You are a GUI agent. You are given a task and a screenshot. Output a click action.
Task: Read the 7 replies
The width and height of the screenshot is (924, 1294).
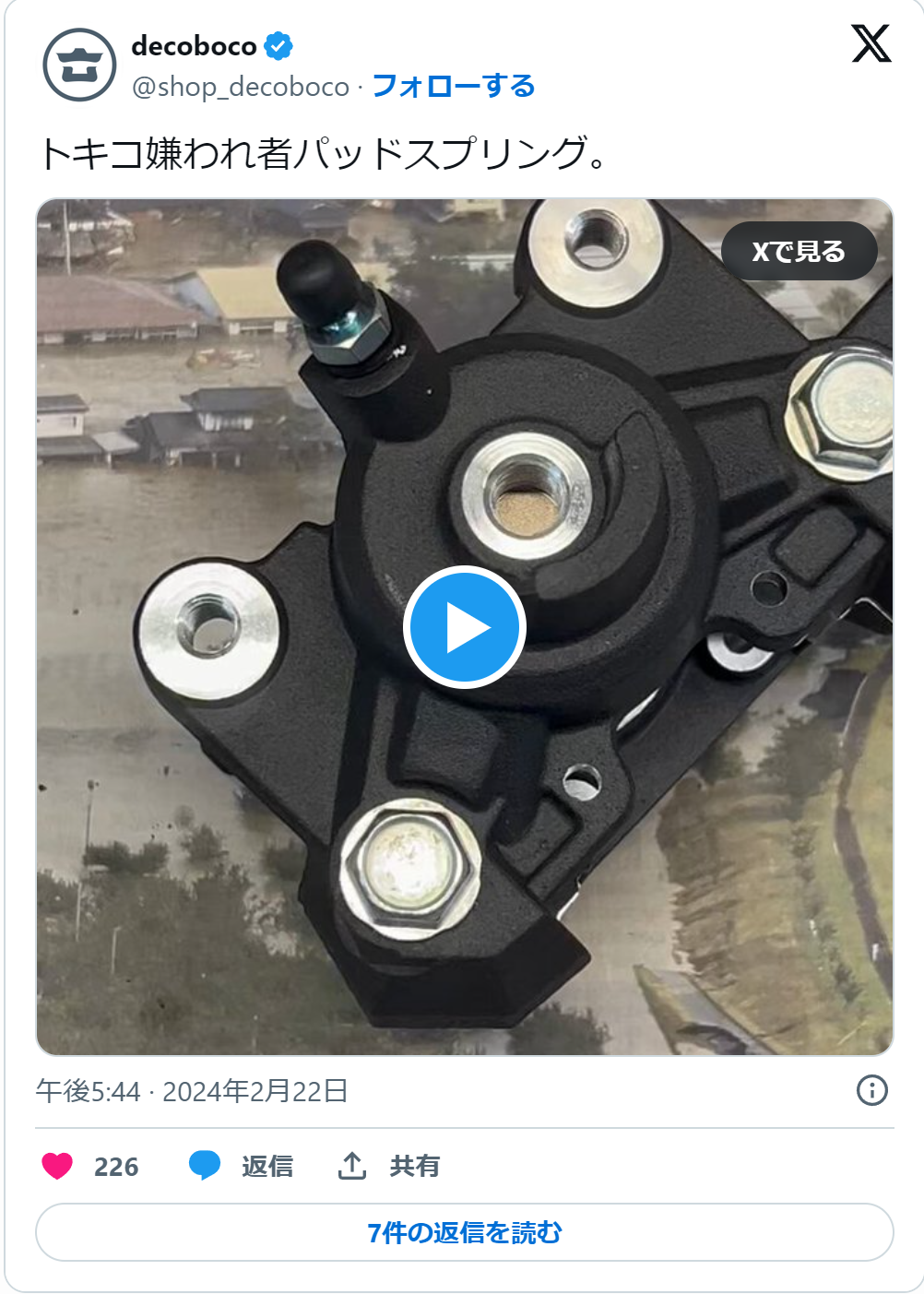(x=465, y=1232)
